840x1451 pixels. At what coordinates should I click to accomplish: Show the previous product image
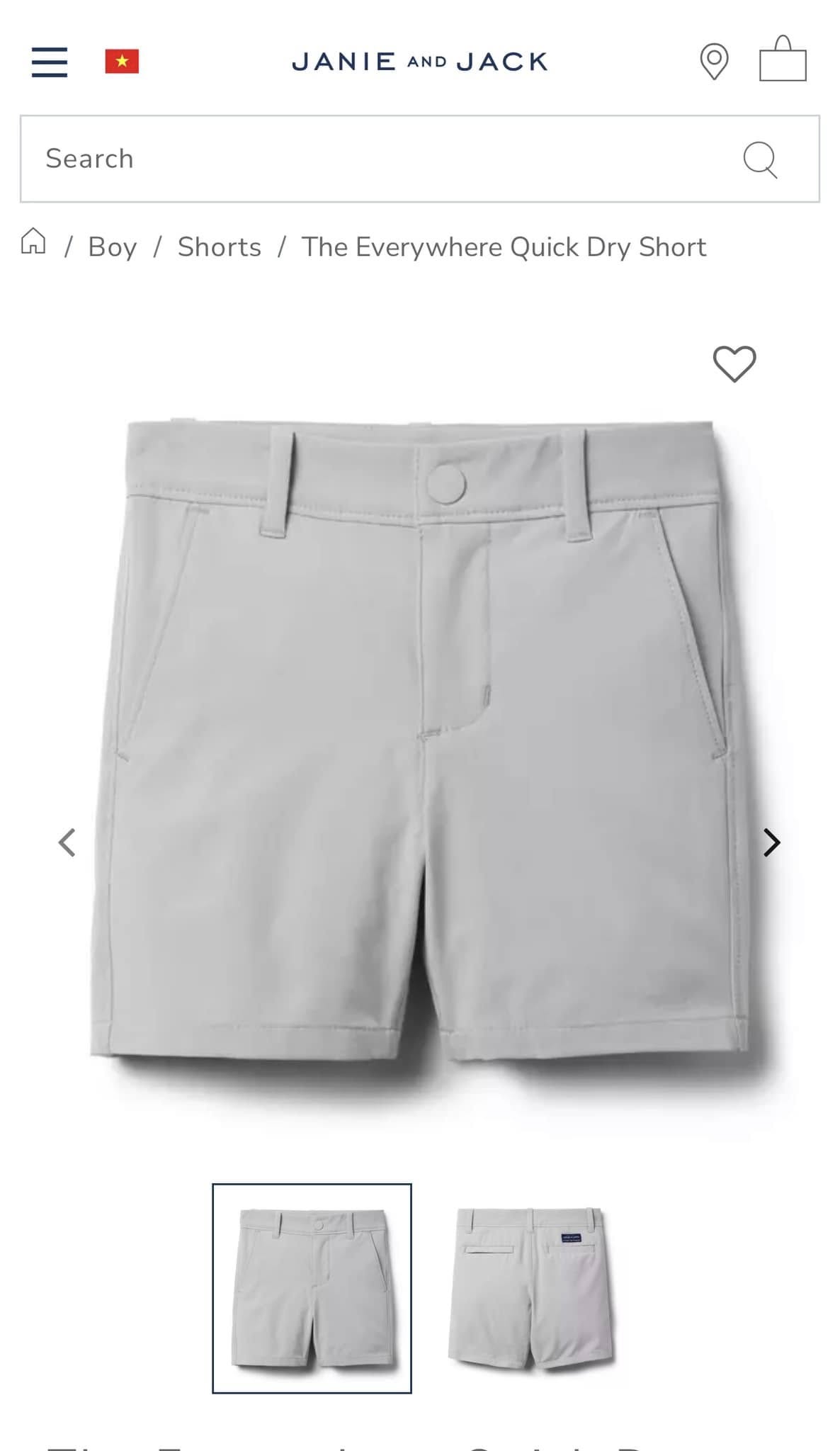coord(67,842)
